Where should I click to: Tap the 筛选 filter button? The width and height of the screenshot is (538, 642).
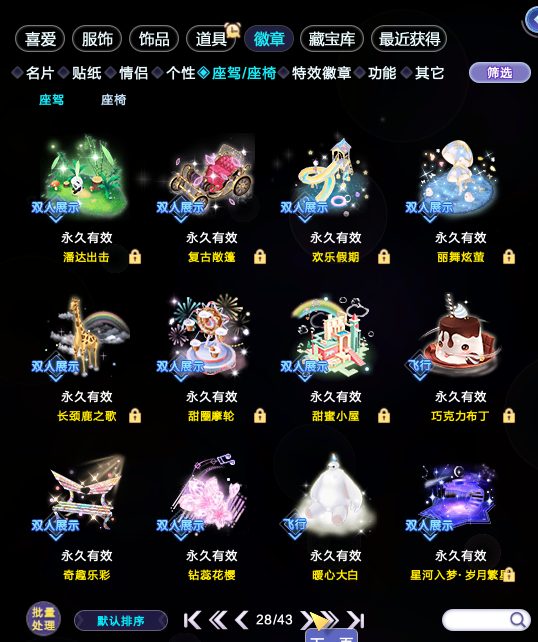(x=500, y=72)
